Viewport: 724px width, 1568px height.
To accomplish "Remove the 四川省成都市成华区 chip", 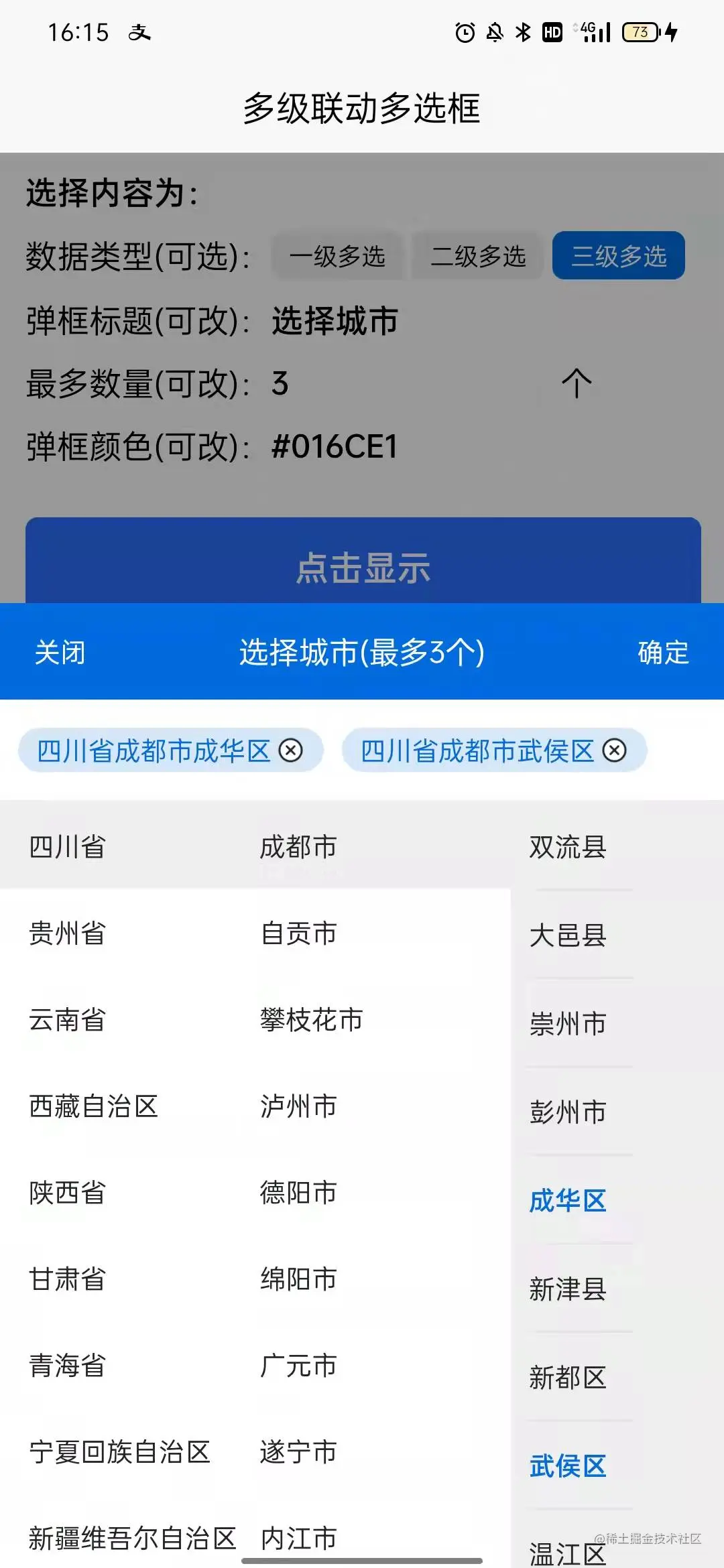I will (290, 750).
